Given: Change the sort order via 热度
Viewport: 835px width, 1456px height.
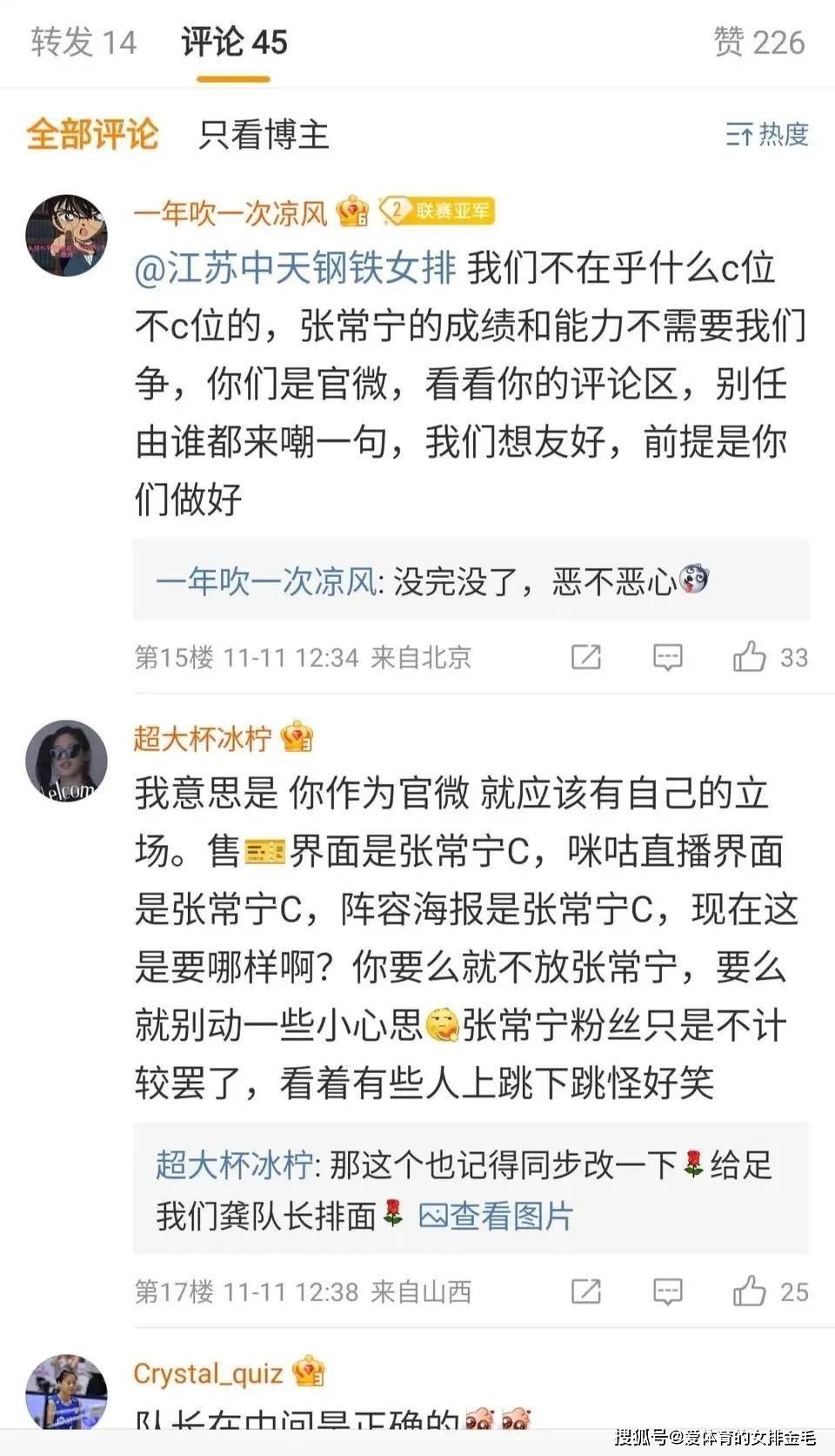Looking at the screenshot, I should (x=767, y=135).
